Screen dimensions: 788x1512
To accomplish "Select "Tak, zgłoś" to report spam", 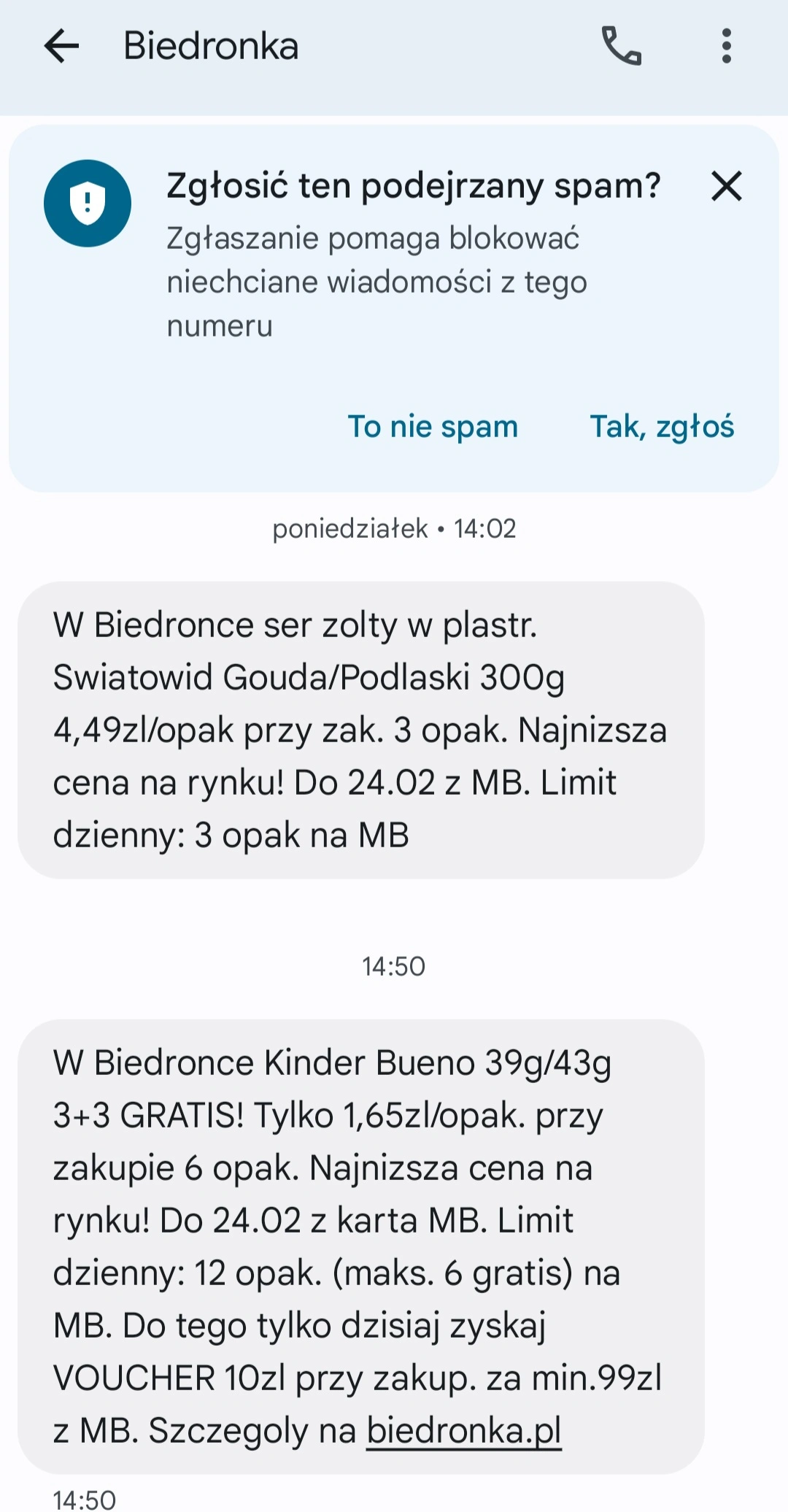I will click(662, 426).
